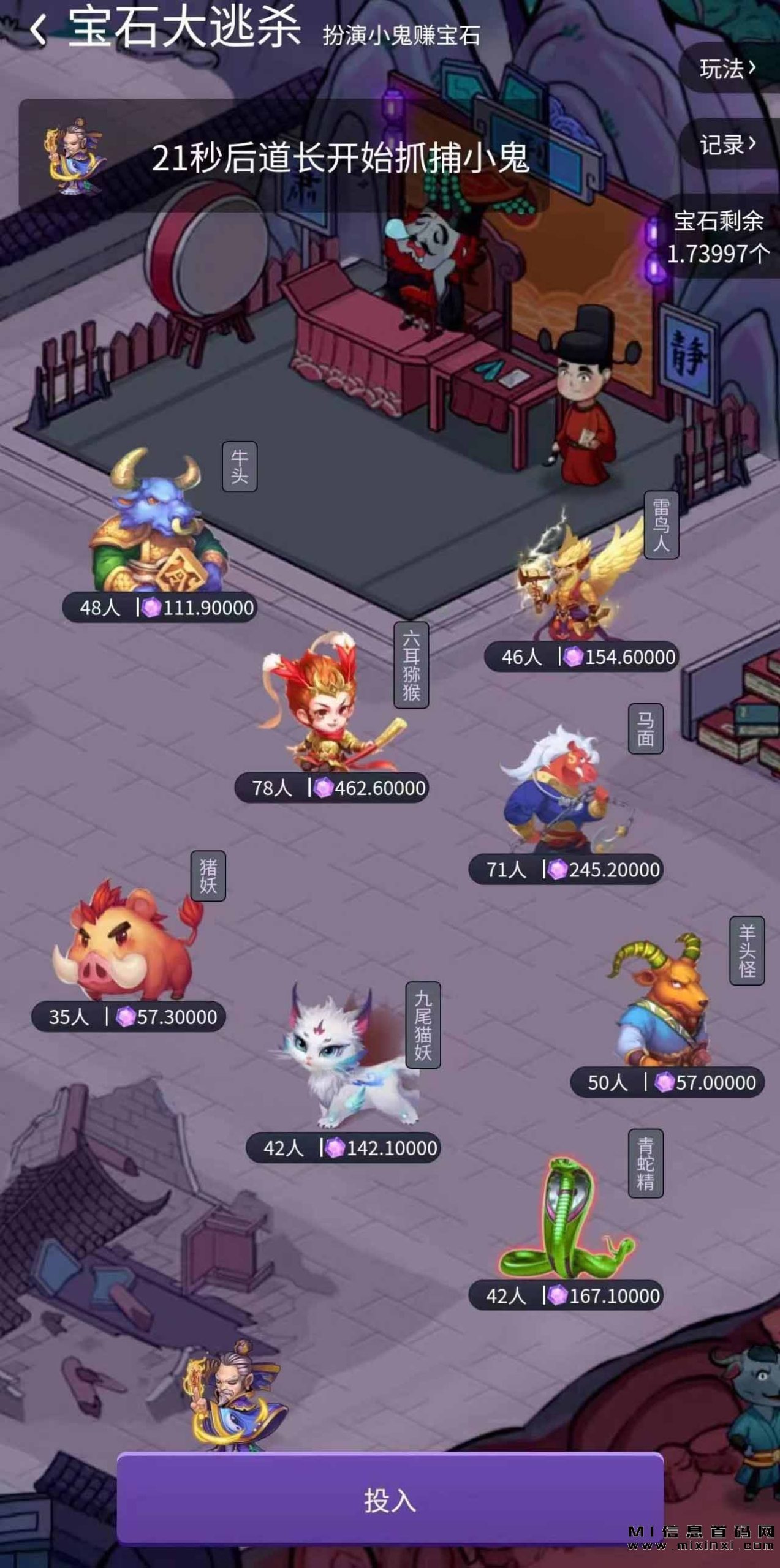Pick the 六耳猕猴 character
Image resolution: width=780 pixels, height=1568 pixels.
(x=328, y=710)
